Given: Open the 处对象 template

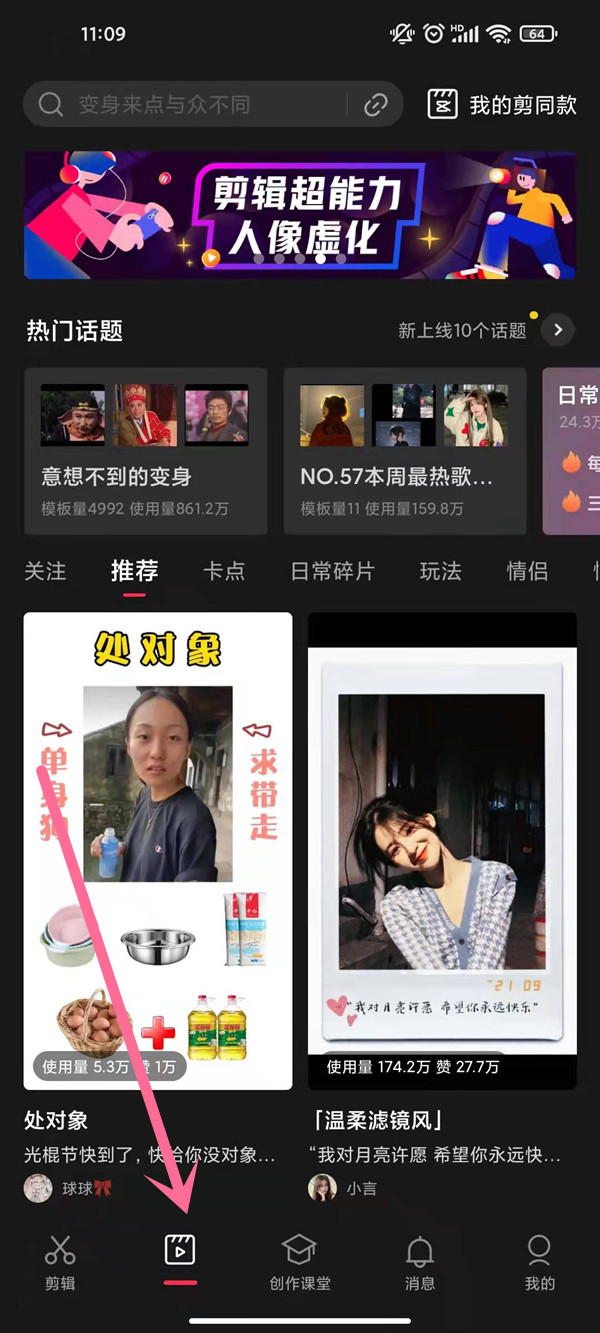Looking at the screenshot, I should [x=158, y=850].
